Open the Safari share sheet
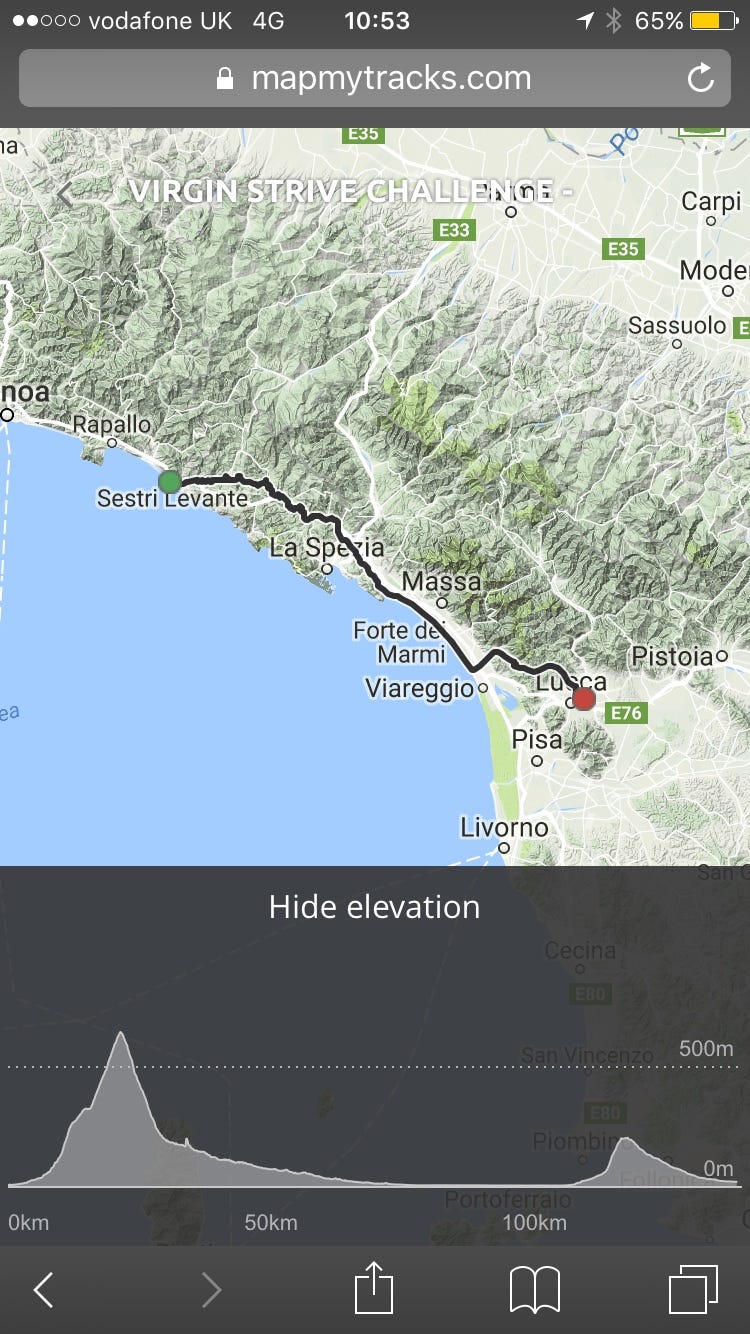The image size is (750, 1334). (x=374, y=1288)
